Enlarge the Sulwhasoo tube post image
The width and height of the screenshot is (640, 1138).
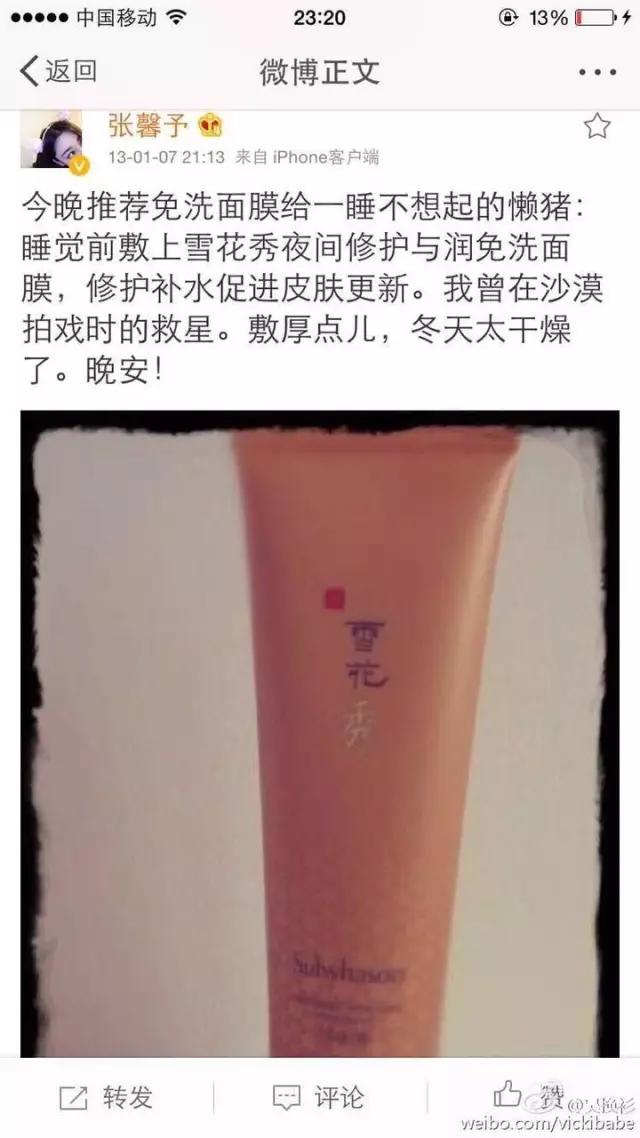[x=319, y=735]
